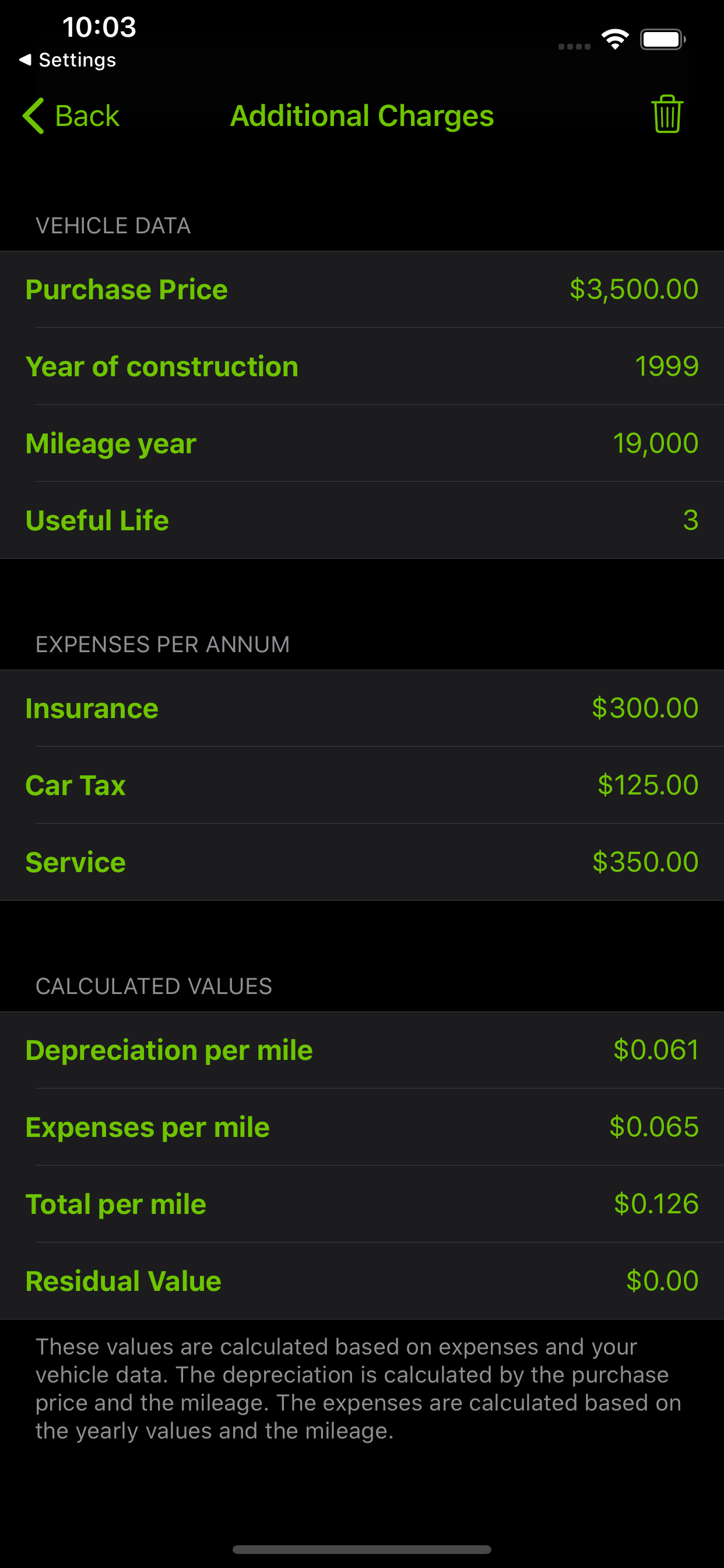The image size is (724, 1568).
Task: Return to Settings via status bar breadcrumb
Action: click(68, 60)
